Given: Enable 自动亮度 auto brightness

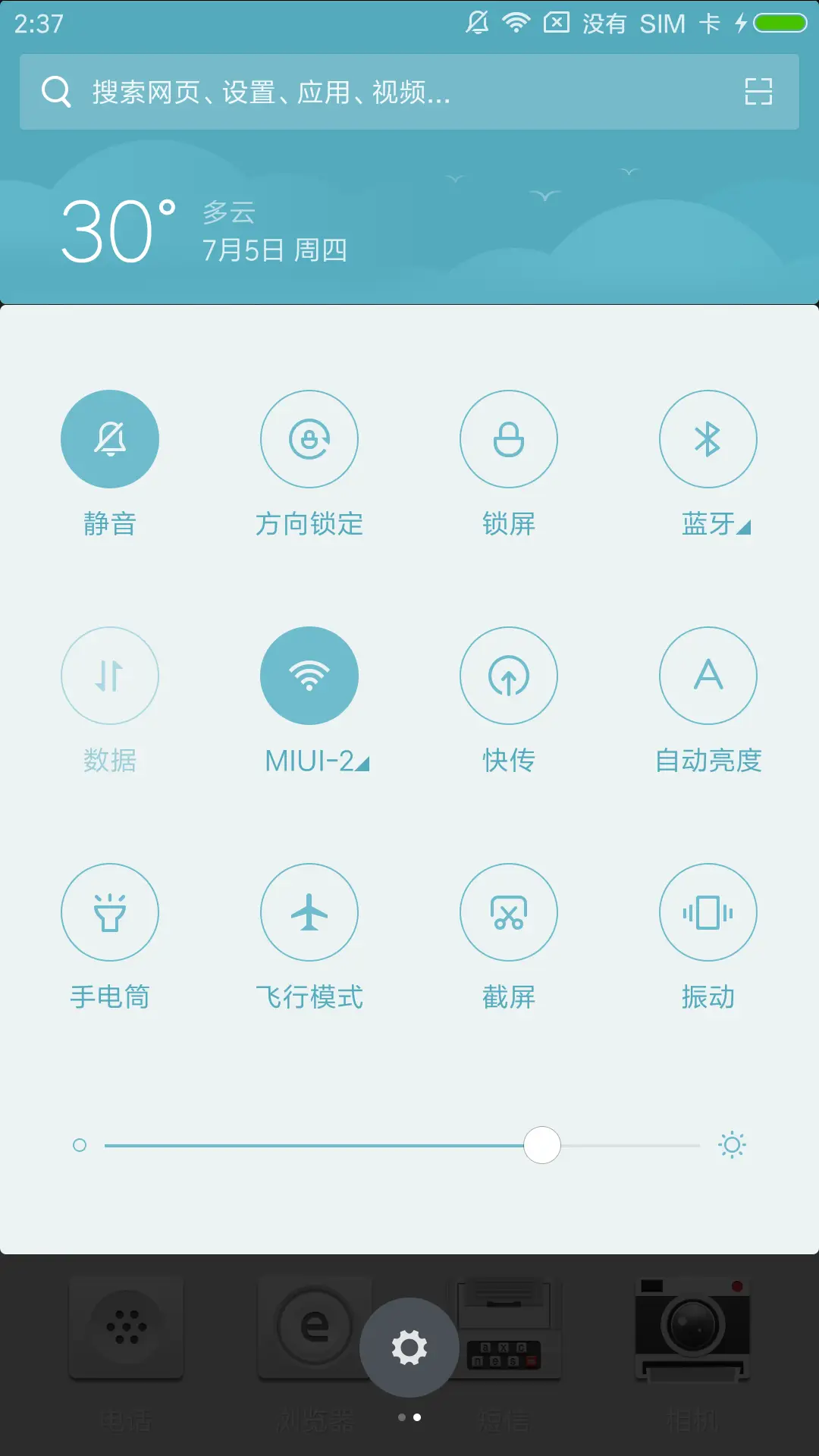Looking at the screenshot, I should click(708, 676).
